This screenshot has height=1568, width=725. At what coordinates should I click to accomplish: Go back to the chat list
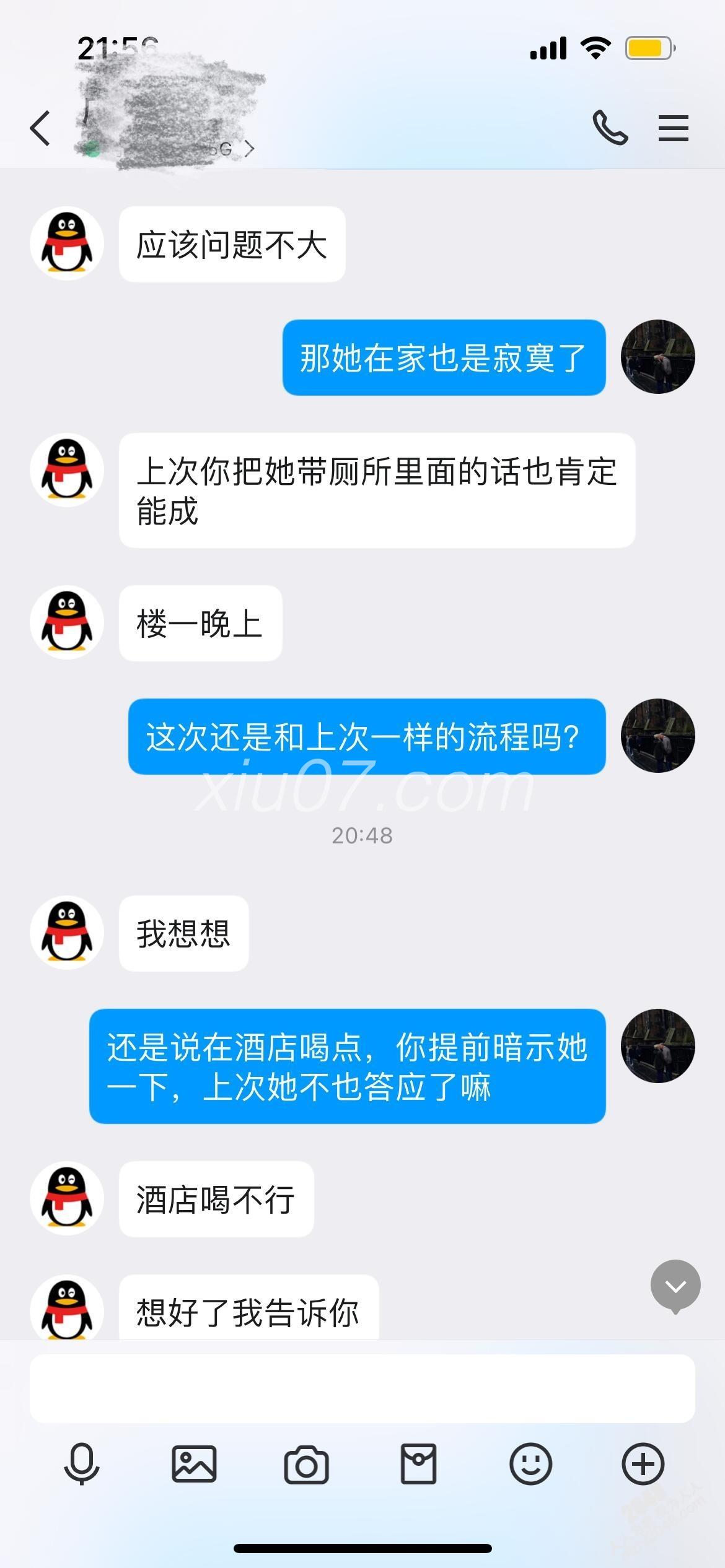(x=41, y=129)
